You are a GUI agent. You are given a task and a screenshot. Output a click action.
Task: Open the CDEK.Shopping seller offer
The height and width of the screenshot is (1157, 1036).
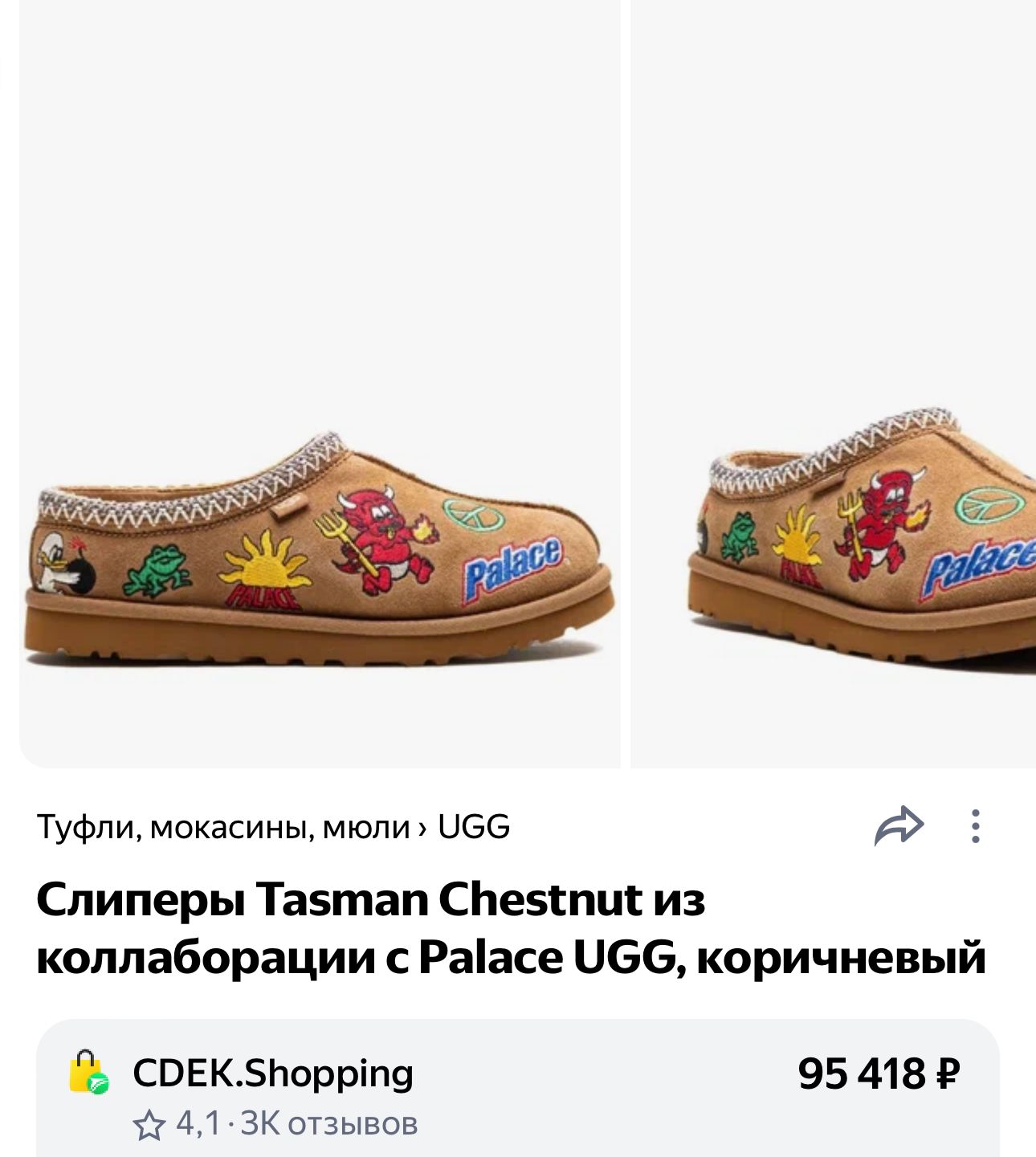click(273, 1073)
